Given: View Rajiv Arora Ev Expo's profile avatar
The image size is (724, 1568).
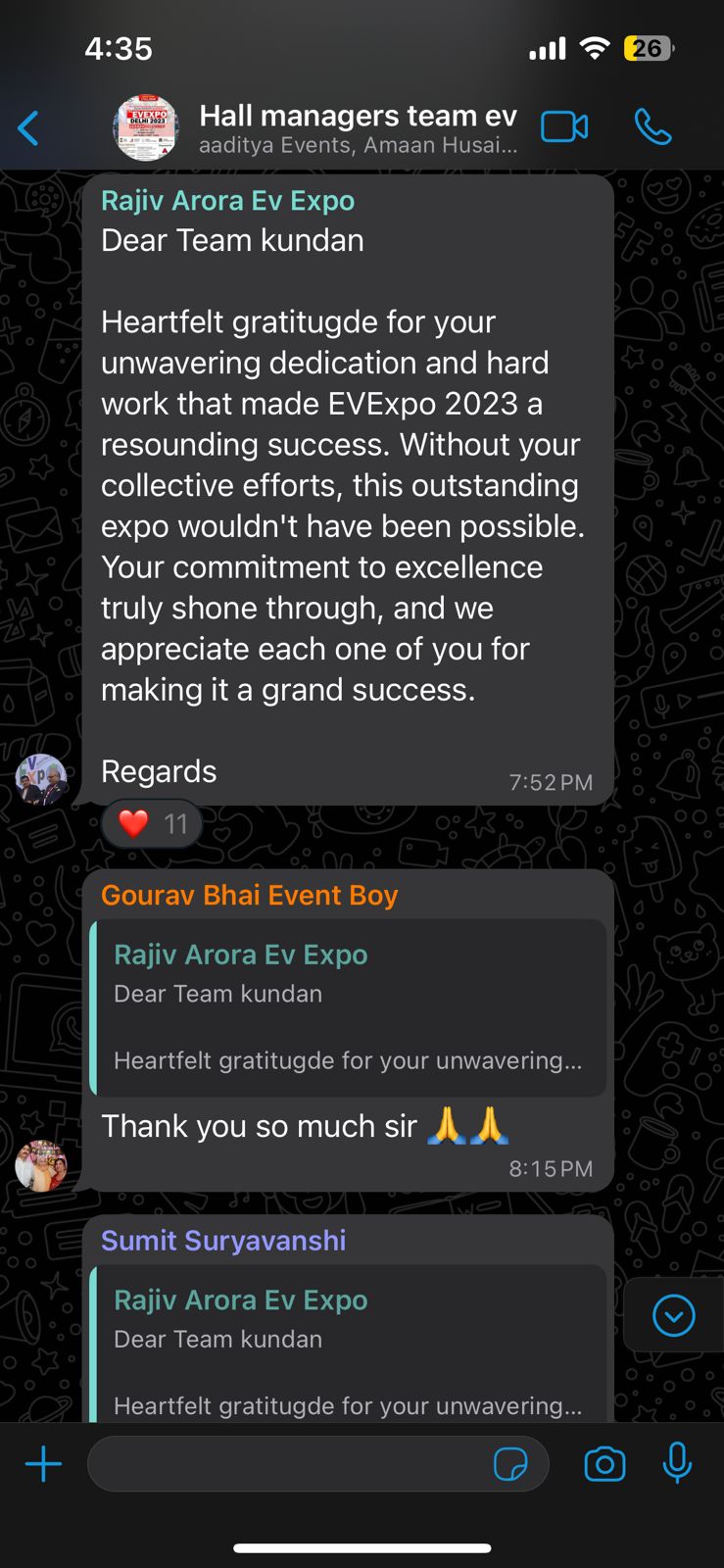Looking at the screenshot, I should coord(41,780).
